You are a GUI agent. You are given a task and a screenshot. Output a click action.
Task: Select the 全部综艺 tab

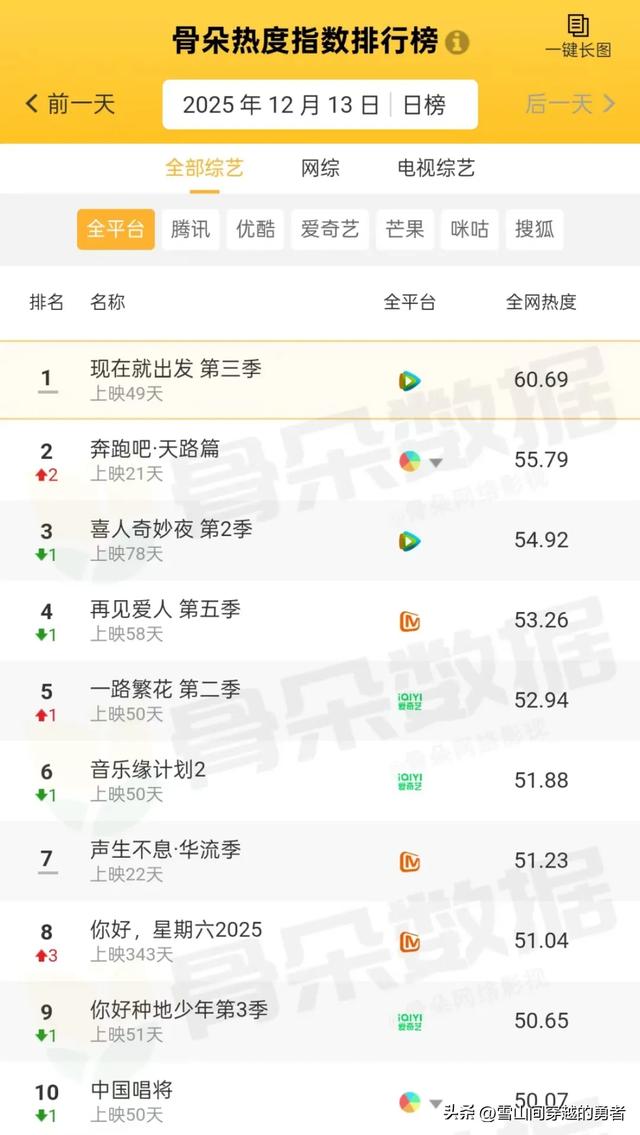pyautogui.click(x=204, y=169)
